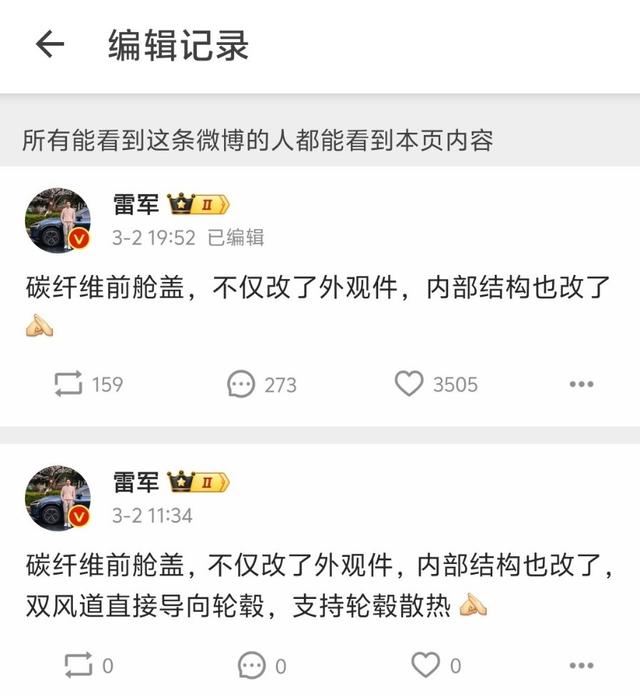Like the post with 3505 likes
The image size is (640, 696).
(409, 384)
